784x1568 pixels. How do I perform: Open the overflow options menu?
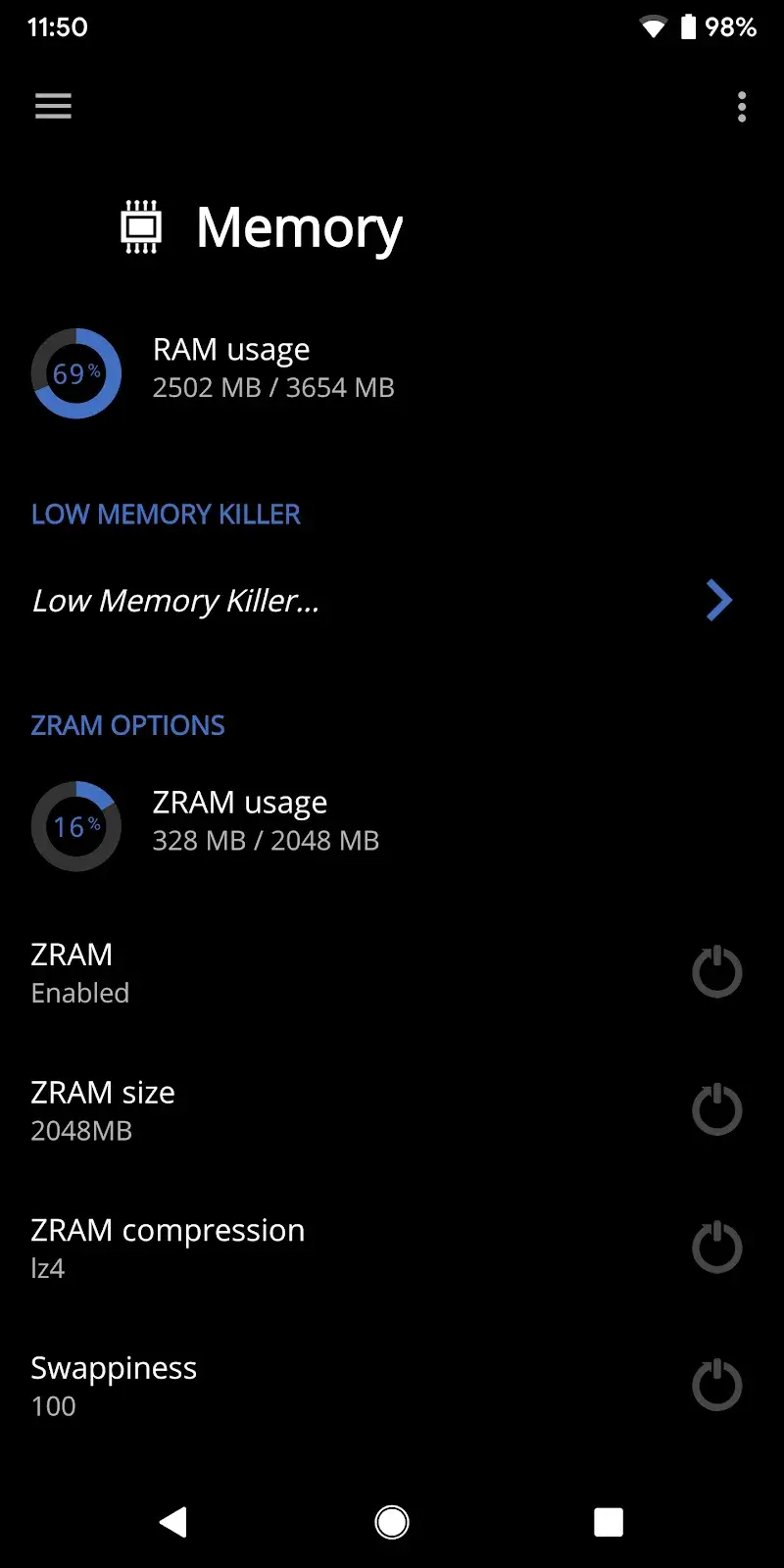tap(742, 108)
